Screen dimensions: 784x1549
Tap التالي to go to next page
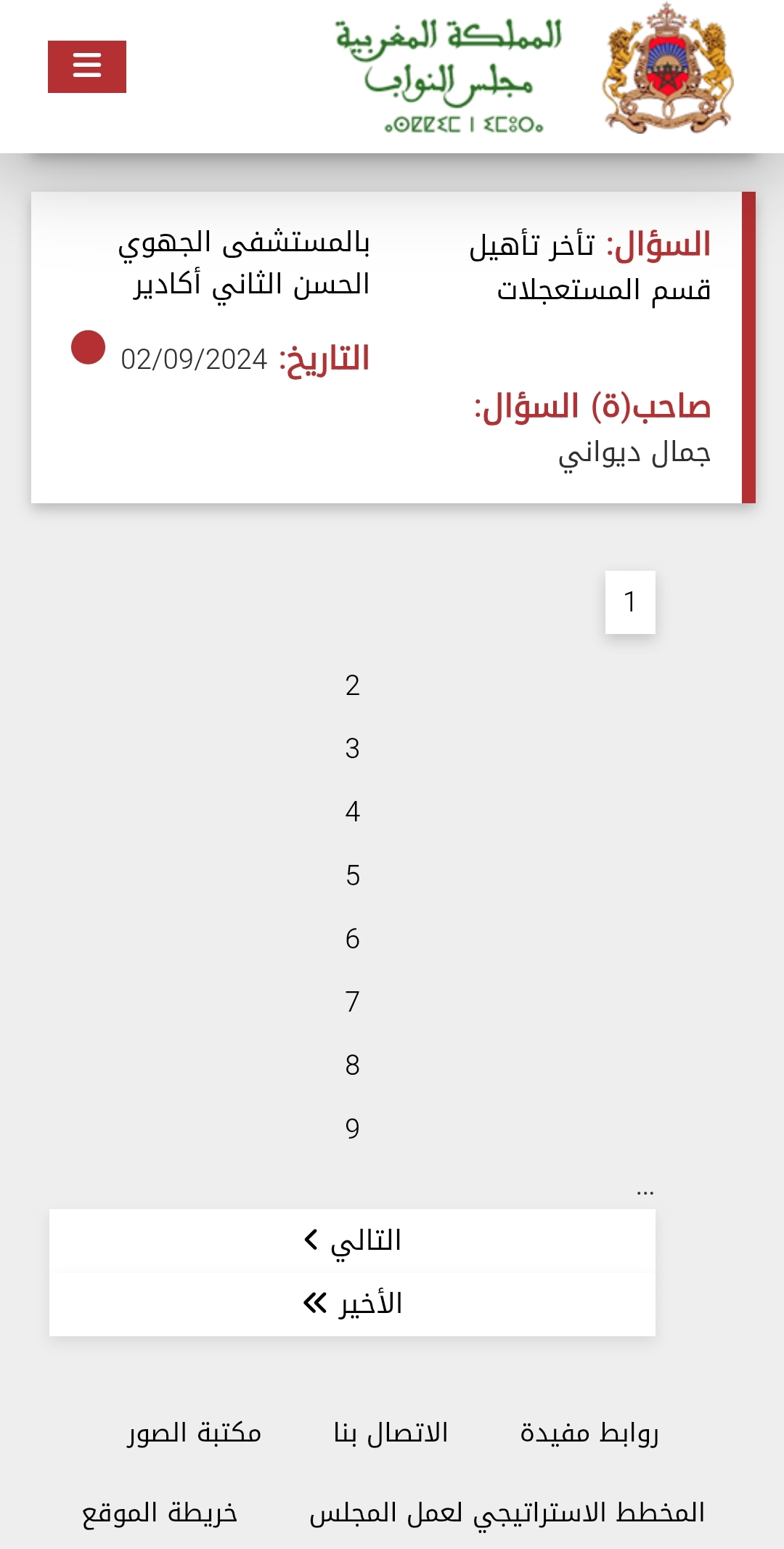pos(353,1240)
